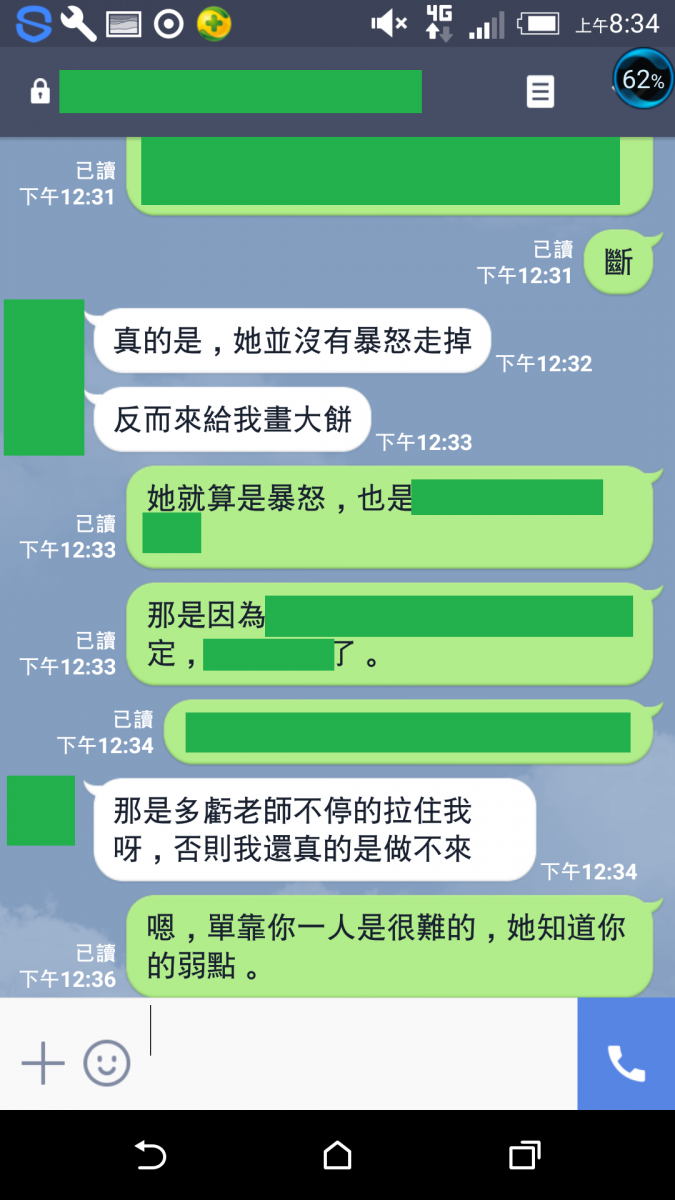675x1200 pixels.
Task: Open the recent apps overview
Action: pyautogui.click(x=524, y=1155)
